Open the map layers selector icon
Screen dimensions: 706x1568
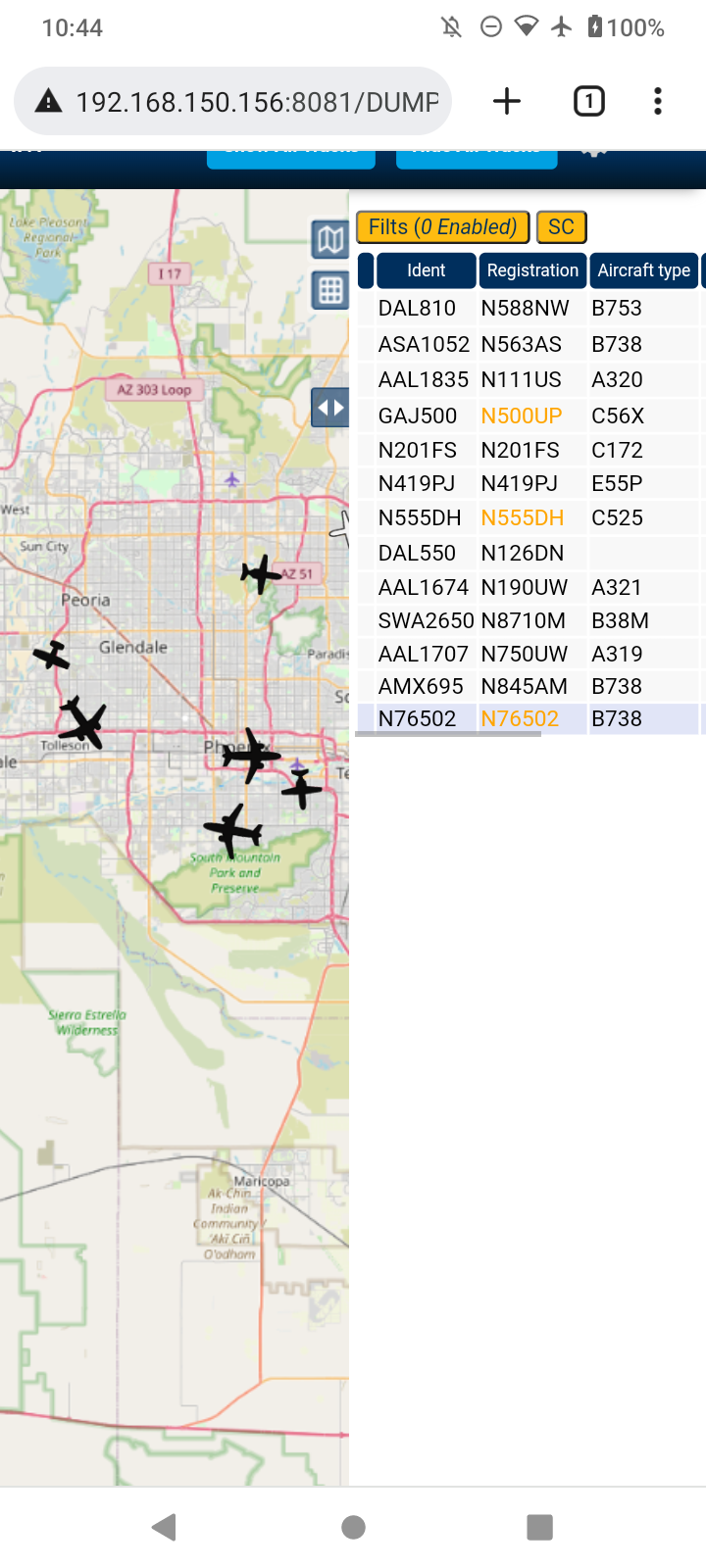[330, 239]
